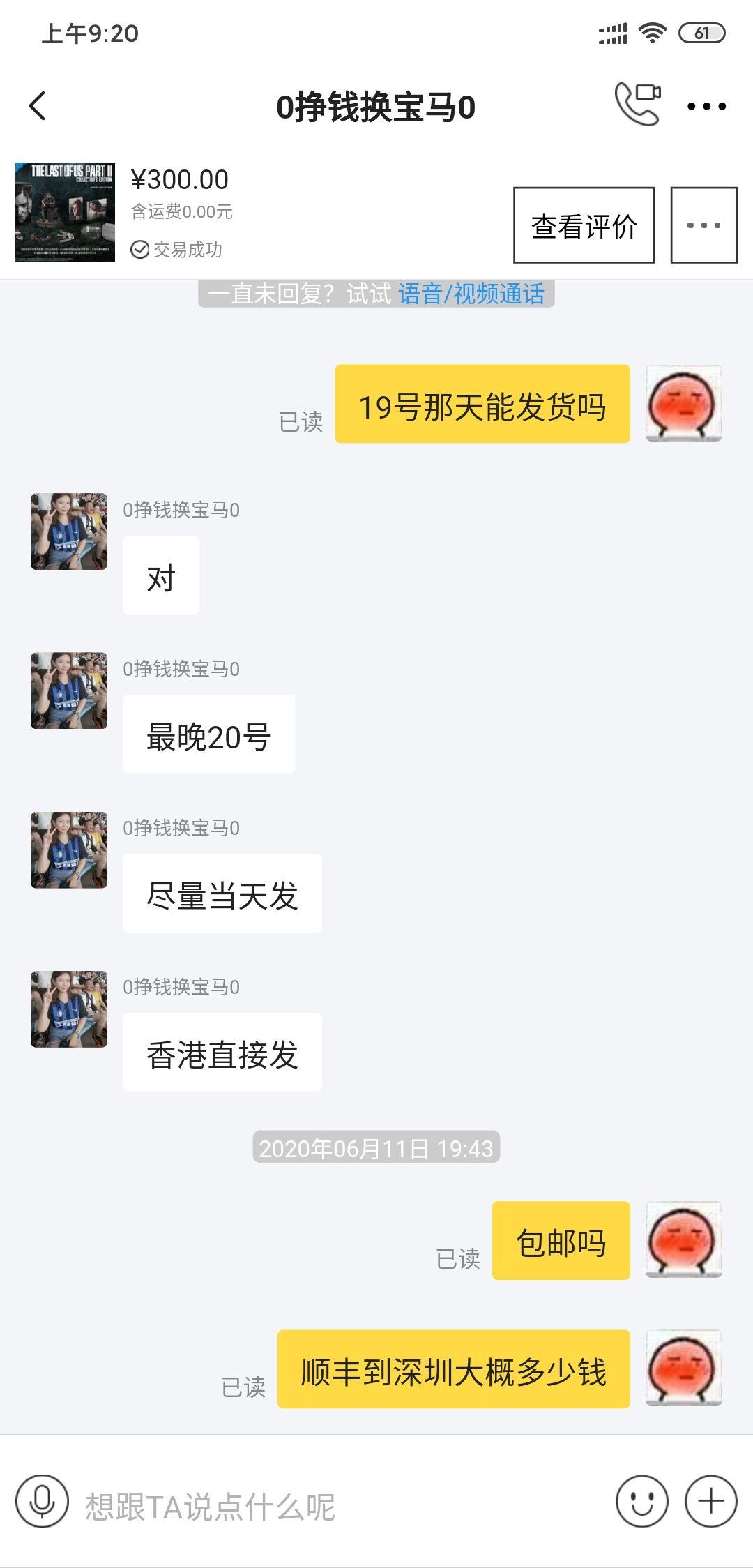Open the emoji picker
753x1568 pixels.
tap(641, 1501)
